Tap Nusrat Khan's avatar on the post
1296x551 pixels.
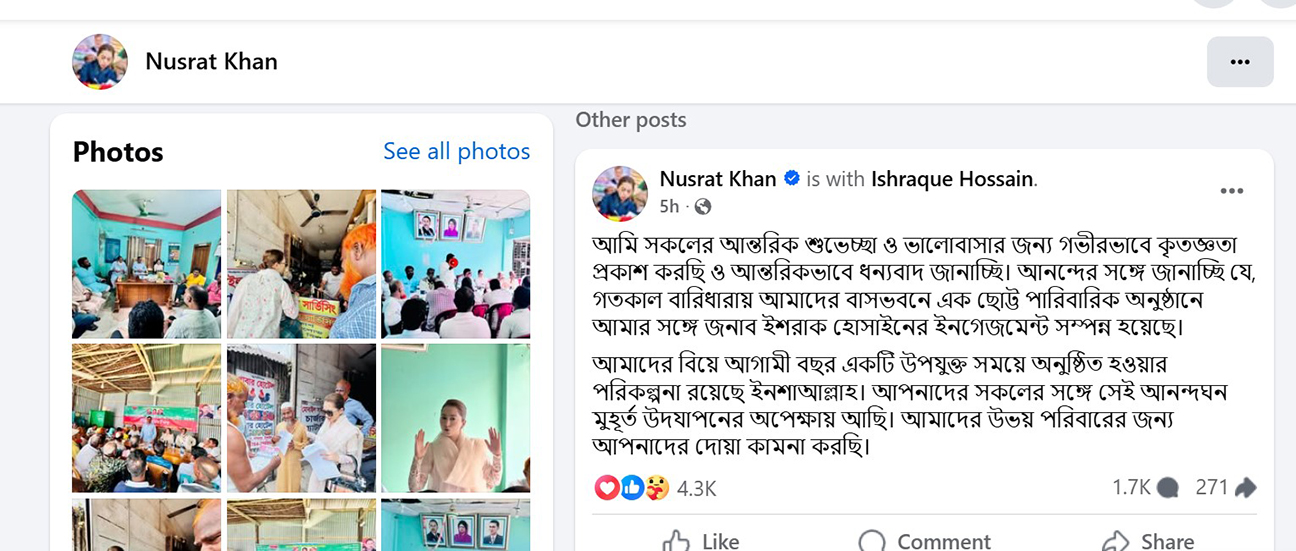coord(620,192)
